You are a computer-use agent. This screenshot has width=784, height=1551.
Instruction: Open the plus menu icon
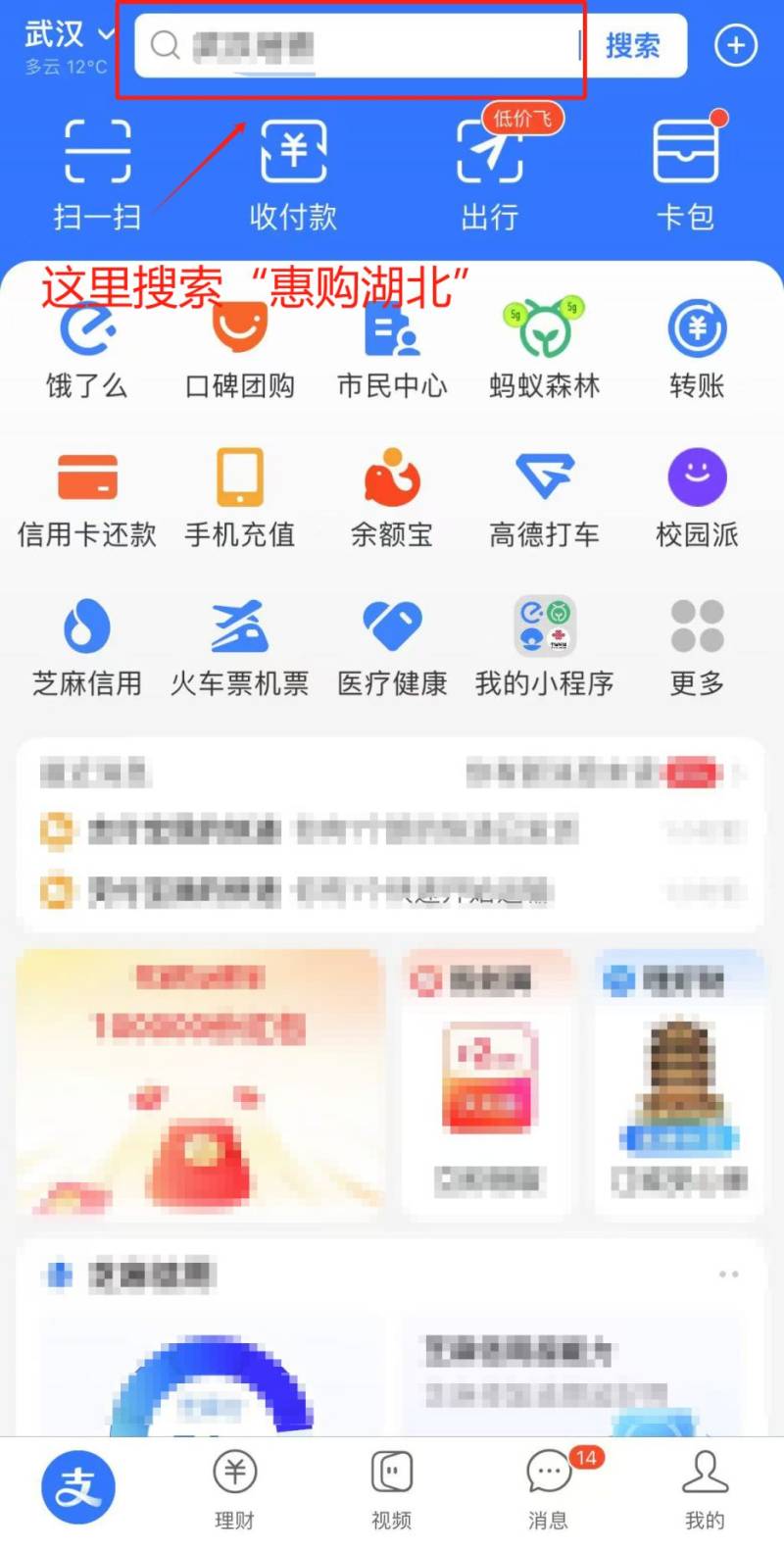point(735,45)
